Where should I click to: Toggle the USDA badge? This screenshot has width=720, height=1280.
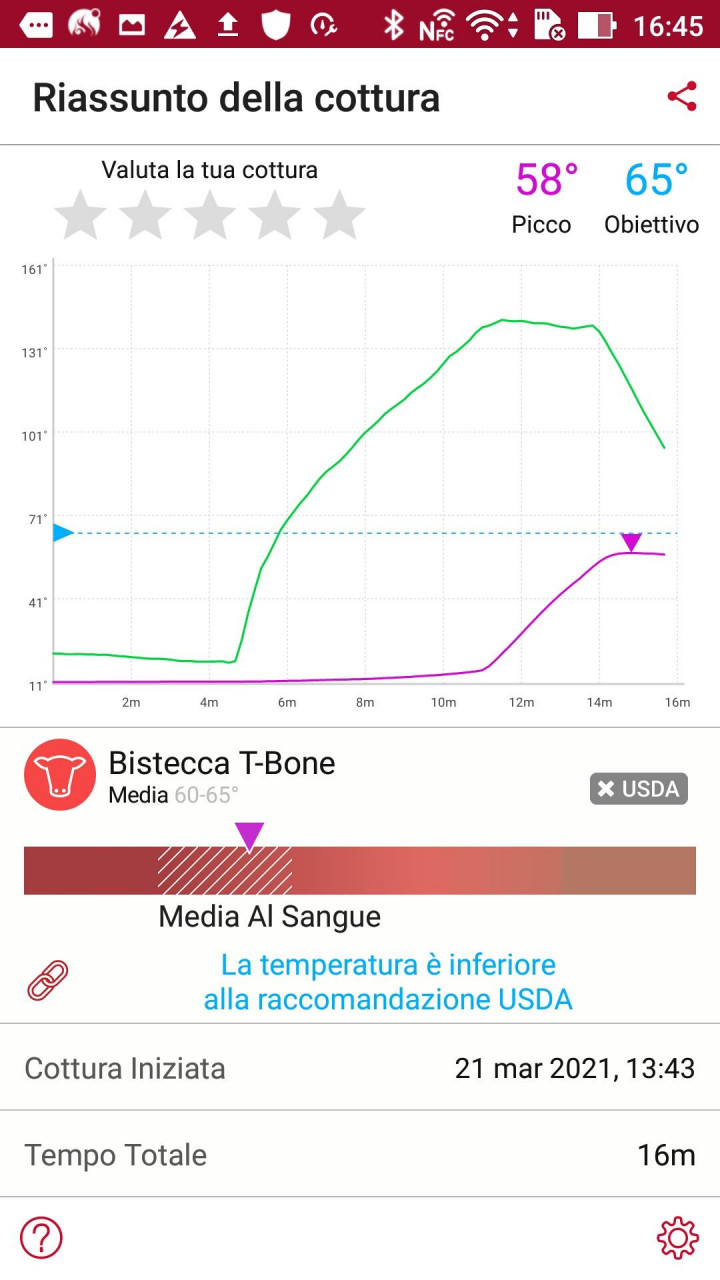639,789
